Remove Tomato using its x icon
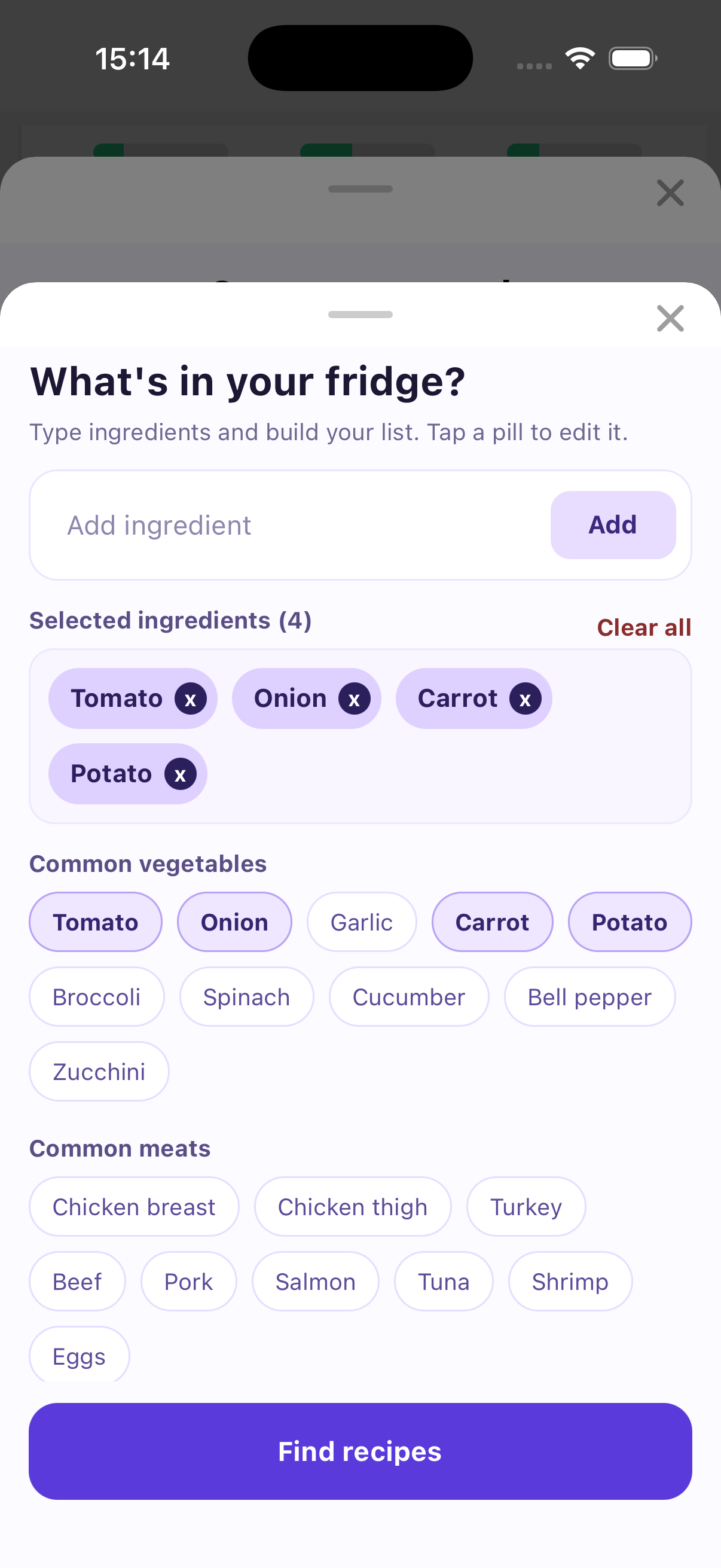The height and width of the screenshot is (1568, 721). 191,698
